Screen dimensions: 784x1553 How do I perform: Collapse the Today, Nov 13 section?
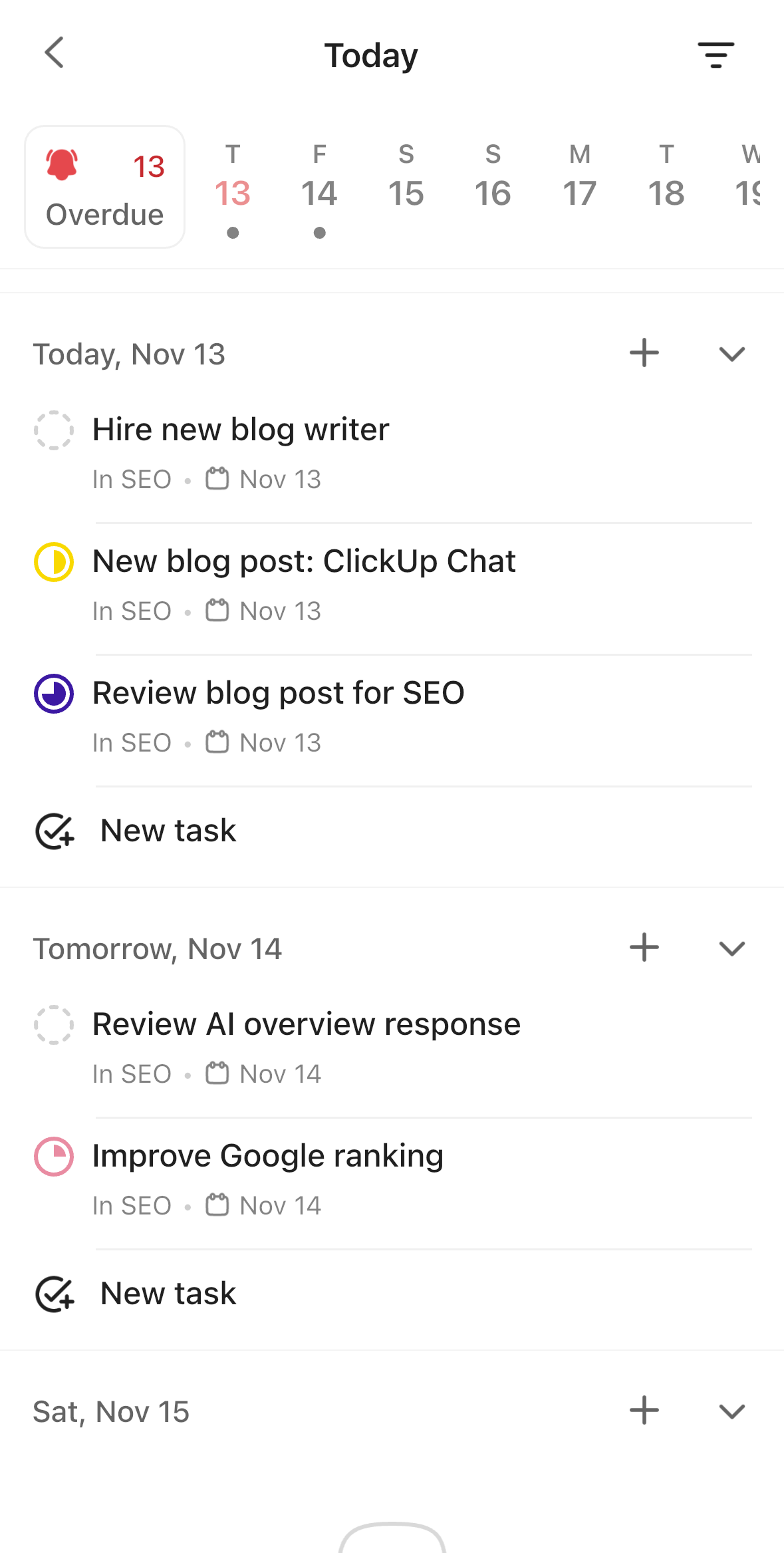tap(731, 354)
